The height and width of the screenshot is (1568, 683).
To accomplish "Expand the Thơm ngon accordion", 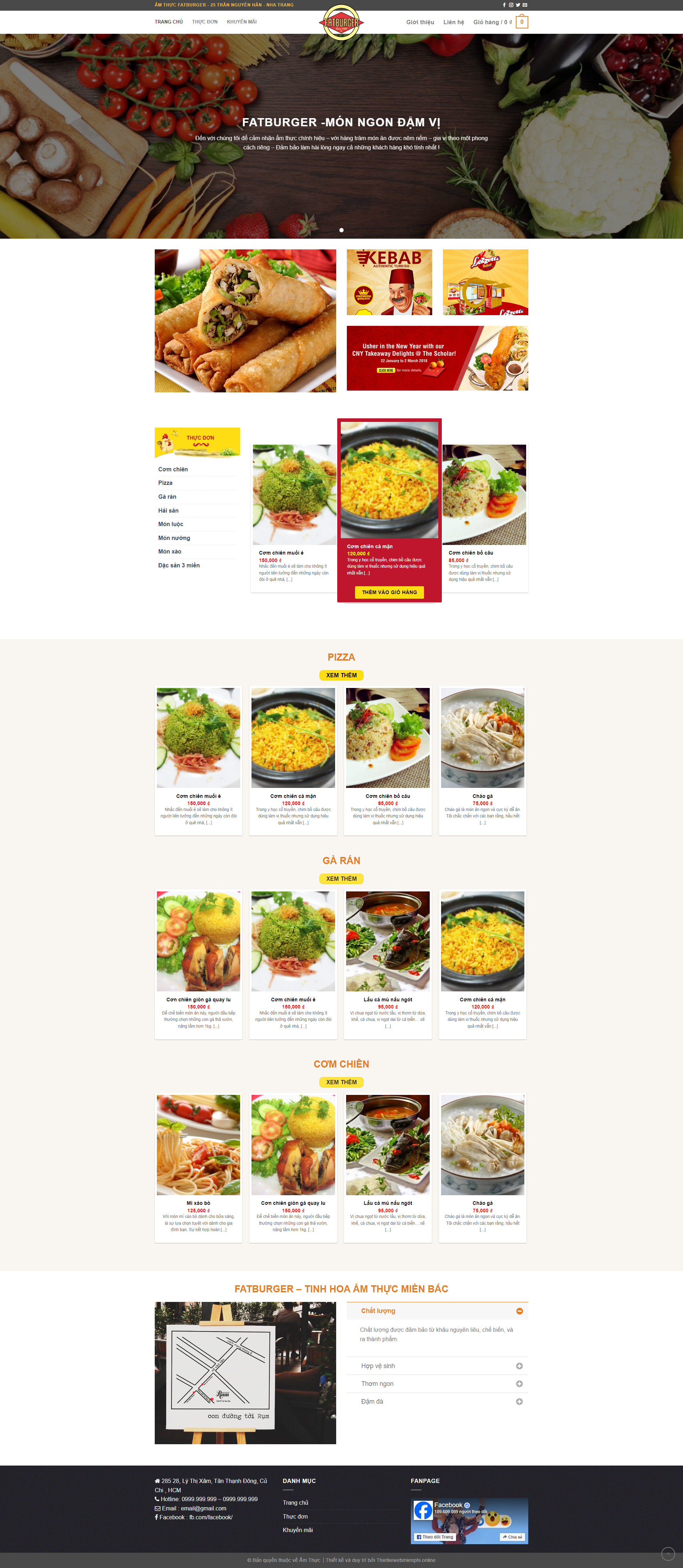I will coord(437,1384).
